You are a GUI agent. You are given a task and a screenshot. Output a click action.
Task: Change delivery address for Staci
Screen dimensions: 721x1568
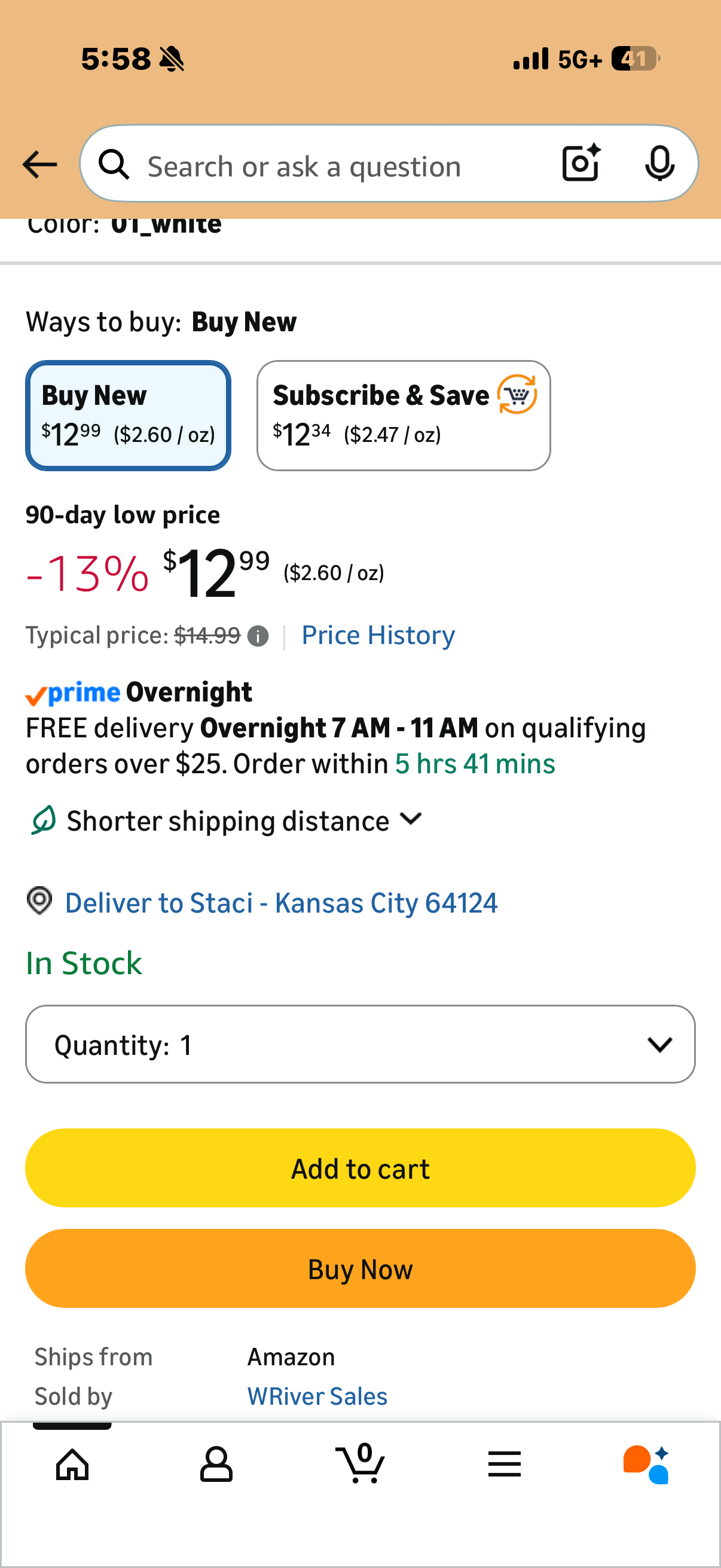[280, 902]
